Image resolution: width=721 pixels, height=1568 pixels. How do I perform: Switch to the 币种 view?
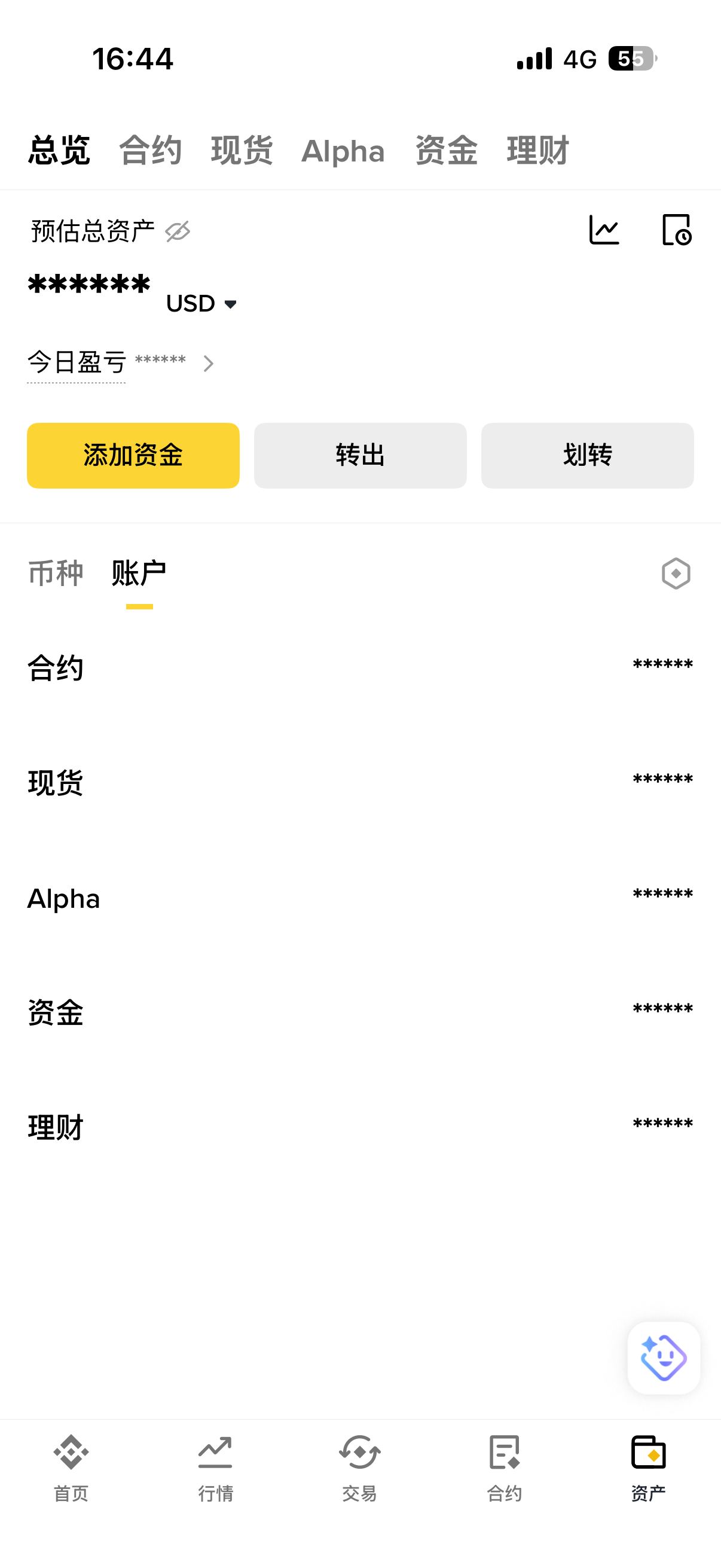(56, 573)
